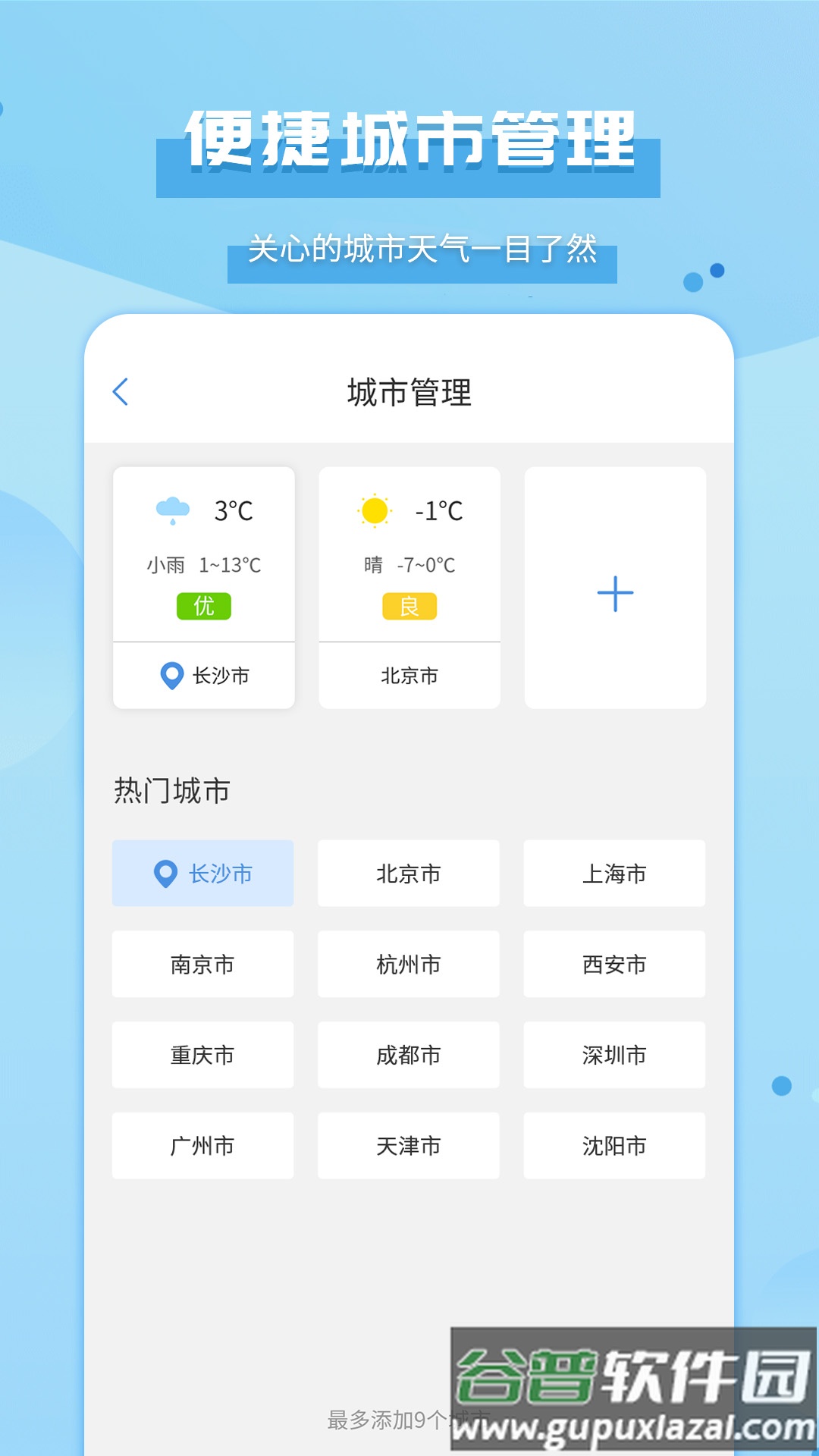Viewport: 819px width, 1456px height.
Task: Select 深圳市 hot city button
Action: tap(614, 1056)
